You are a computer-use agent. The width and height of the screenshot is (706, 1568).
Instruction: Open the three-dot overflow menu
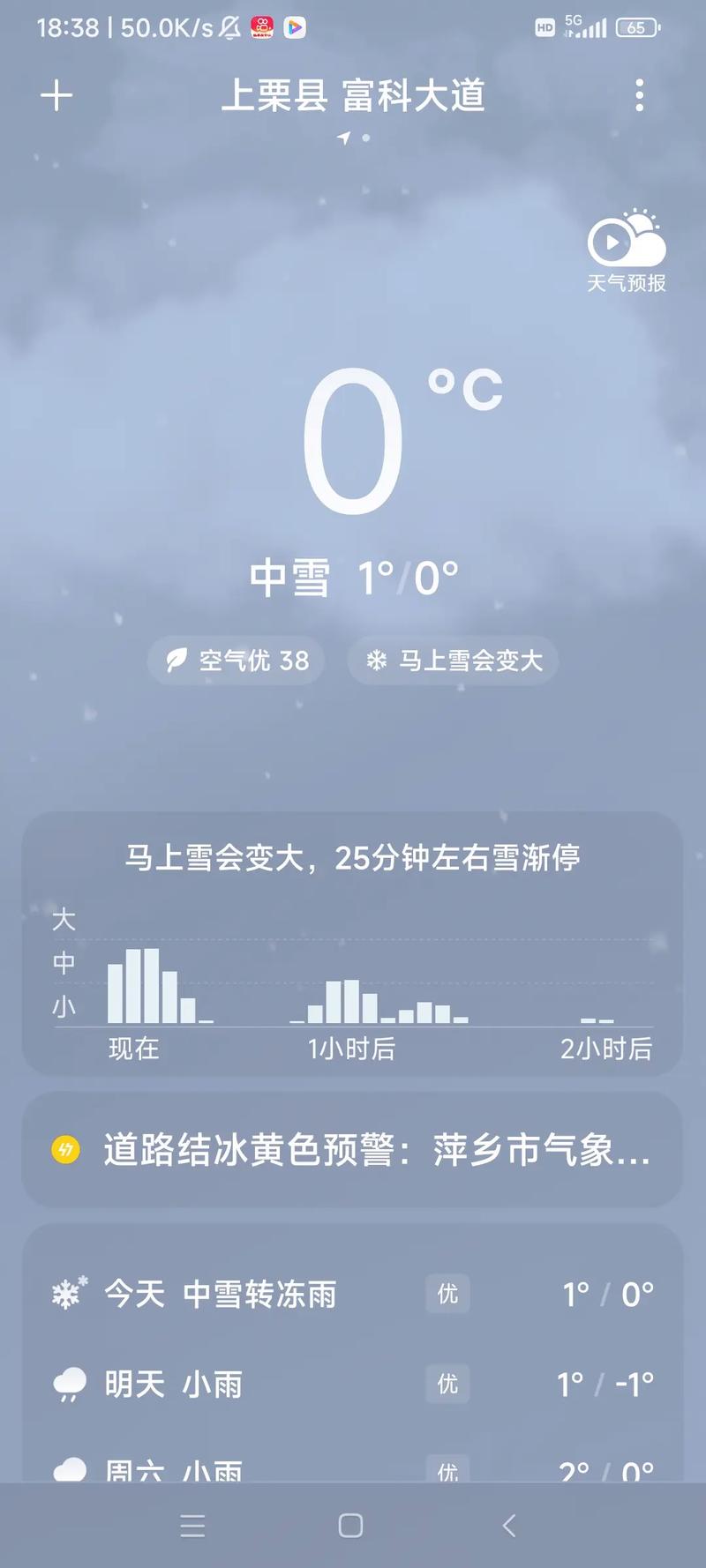pyautogui.click(x=639, y=95)
